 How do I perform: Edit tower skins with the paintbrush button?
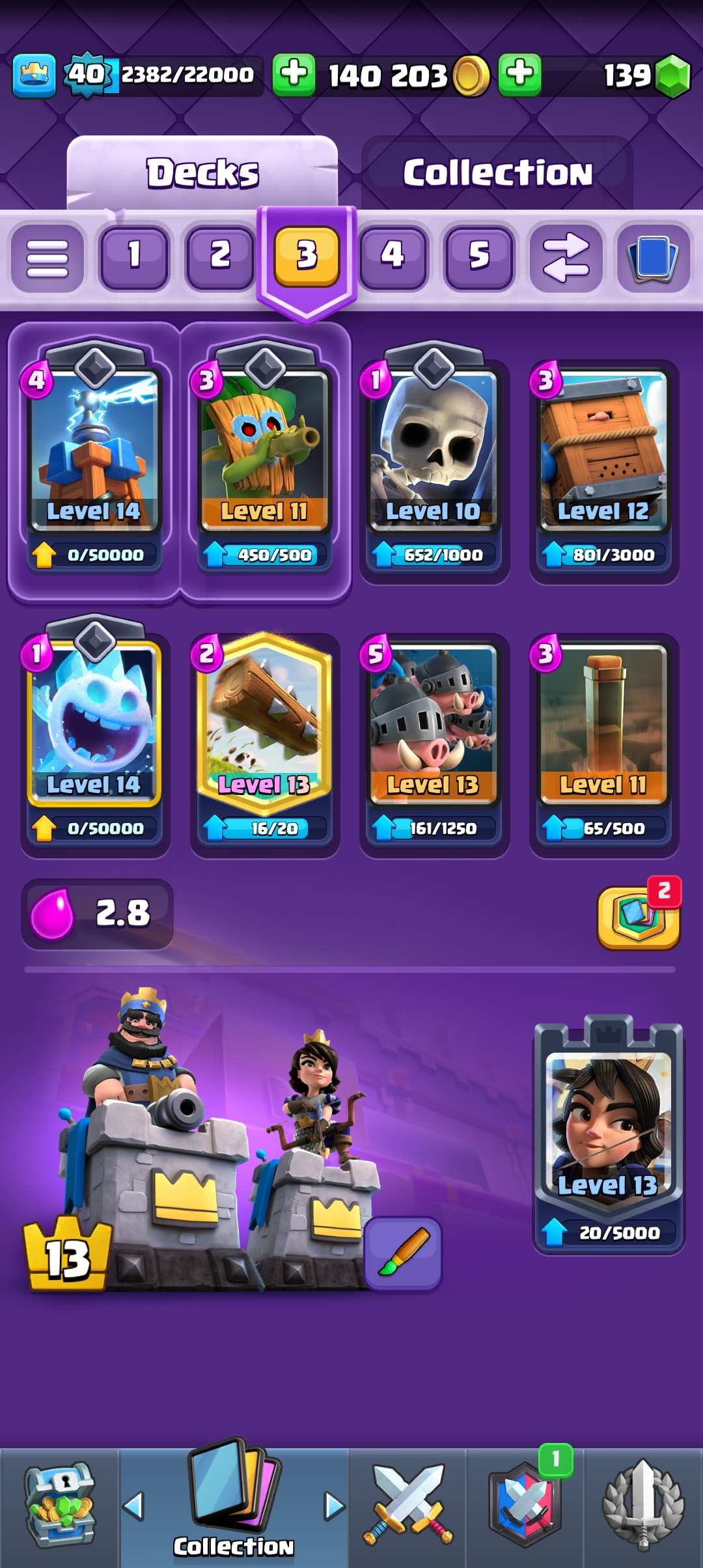tap(403, 1253)
